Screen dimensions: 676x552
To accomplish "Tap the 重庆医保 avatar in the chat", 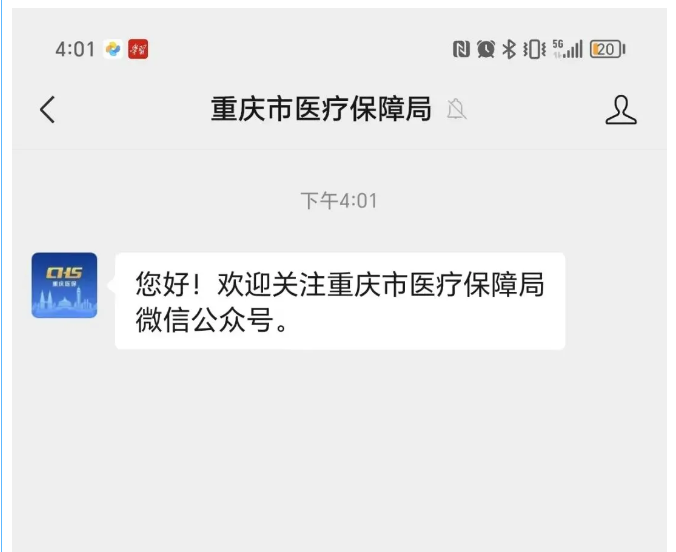I will tap(65, 285).
